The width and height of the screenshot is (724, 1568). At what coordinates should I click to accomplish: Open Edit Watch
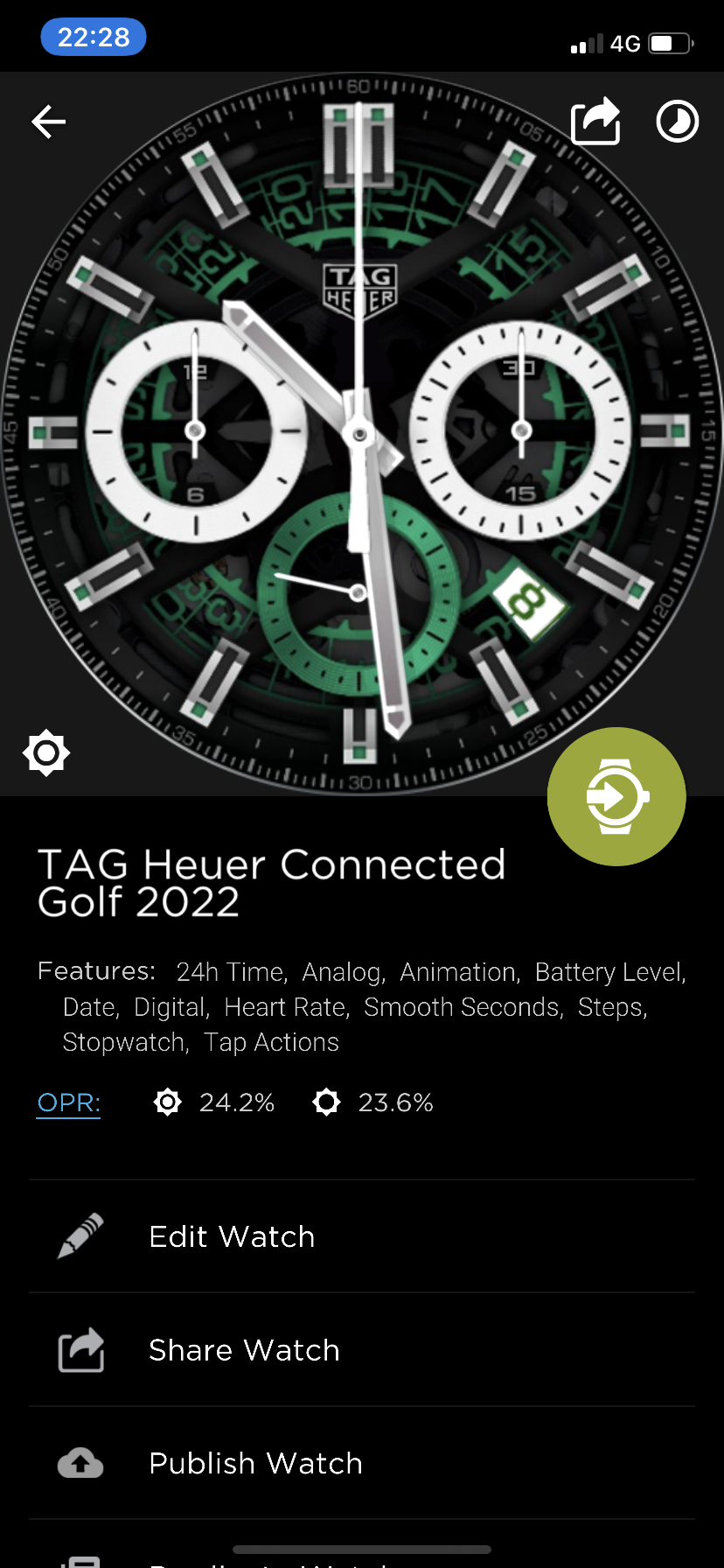(x=362, y=1236)
